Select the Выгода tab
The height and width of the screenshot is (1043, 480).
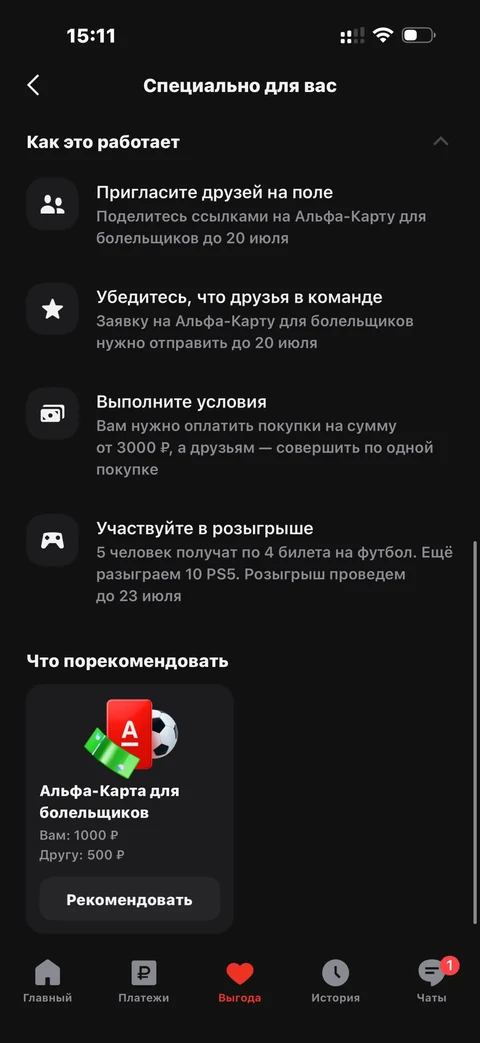[239, 981]
